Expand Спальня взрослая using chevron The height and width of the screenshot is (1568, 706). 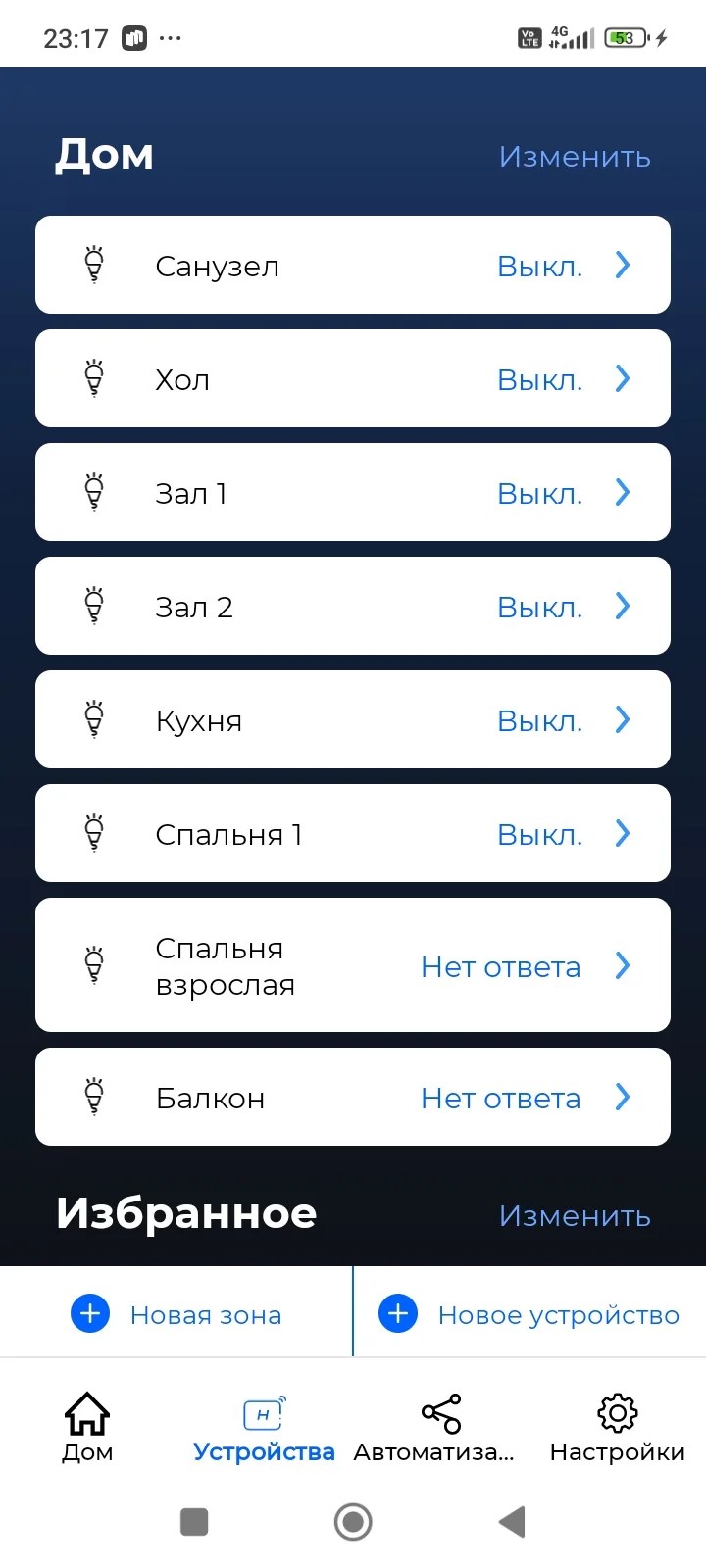pos(622,965)
